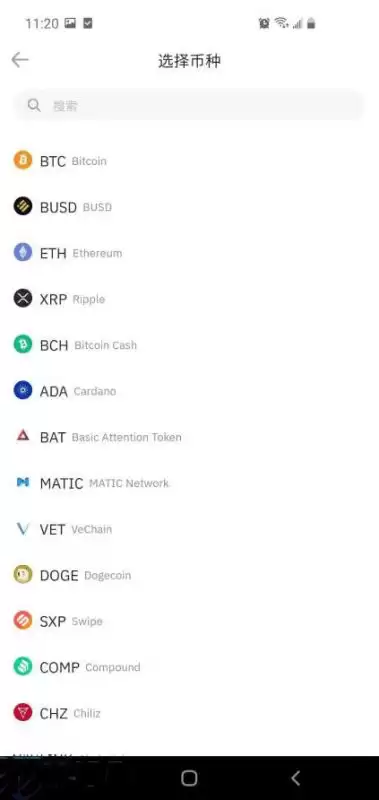This screenshot has height=800, width=379.
Task: Tap the system home button
Action: (x=189, y=778)
